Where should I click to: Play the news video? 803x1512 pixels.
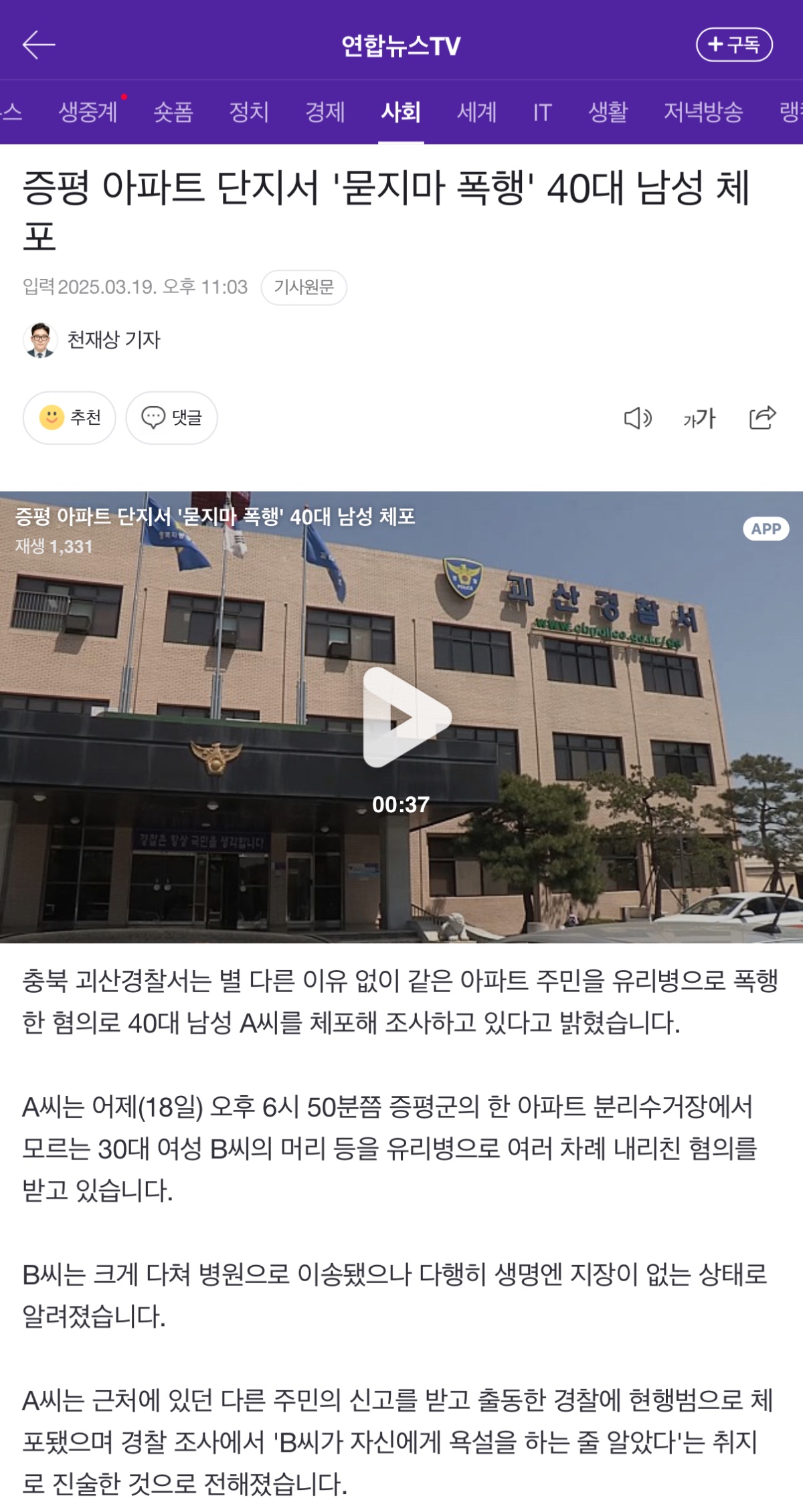point(405,717)
